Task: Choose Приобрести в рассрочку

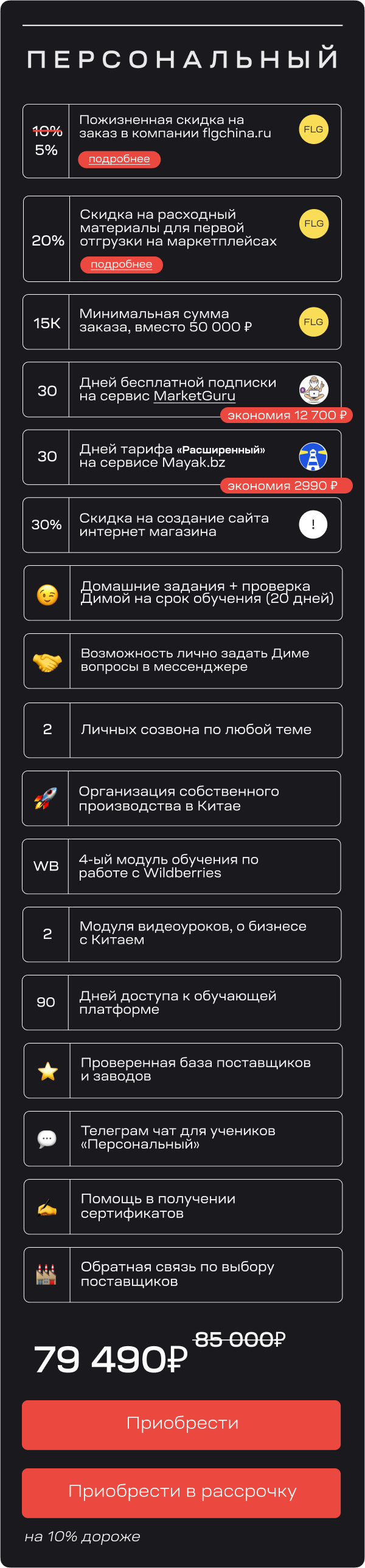Action: pyautogui.click(x=181, y=1493)
